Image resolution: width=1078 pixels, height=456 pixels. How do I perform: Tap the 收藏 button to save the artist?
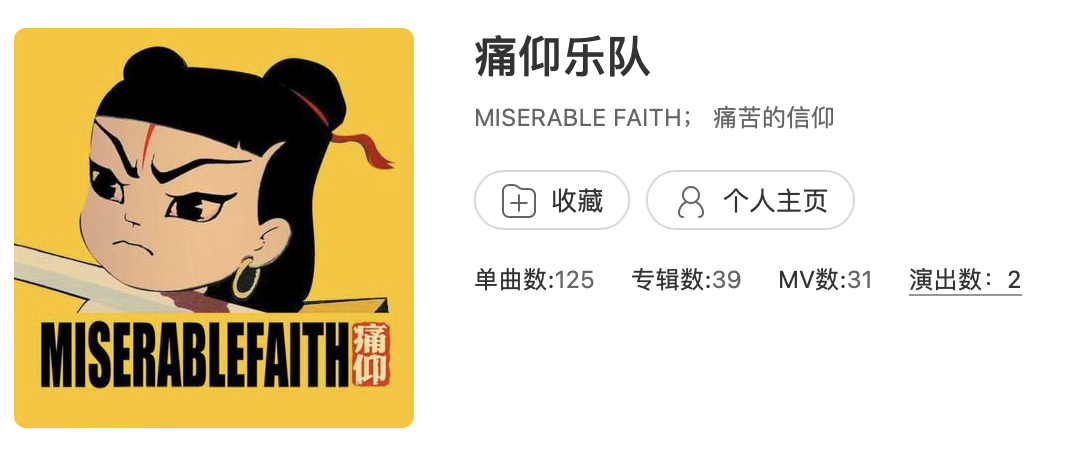551,200
